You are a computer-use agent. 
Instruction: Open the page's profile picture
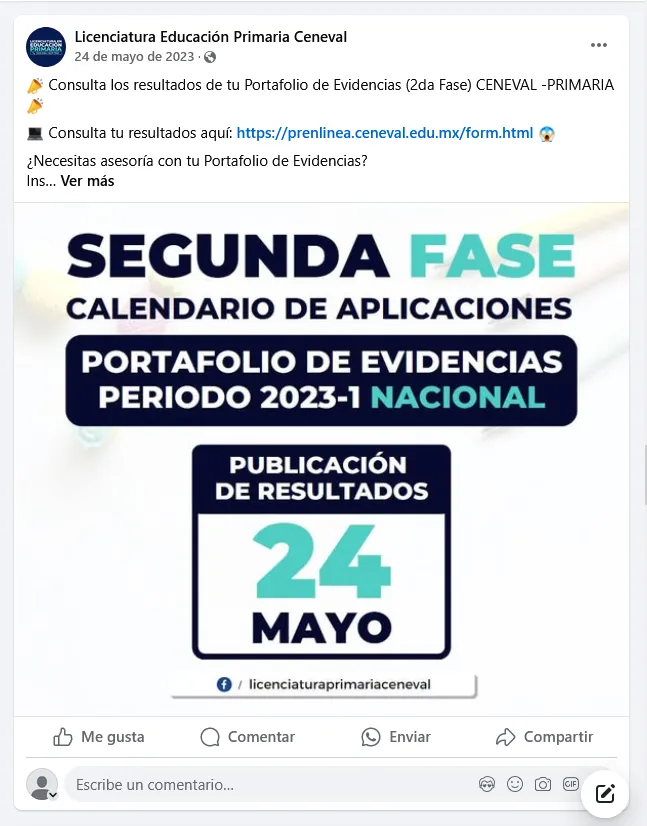click(x=46, y=47)
